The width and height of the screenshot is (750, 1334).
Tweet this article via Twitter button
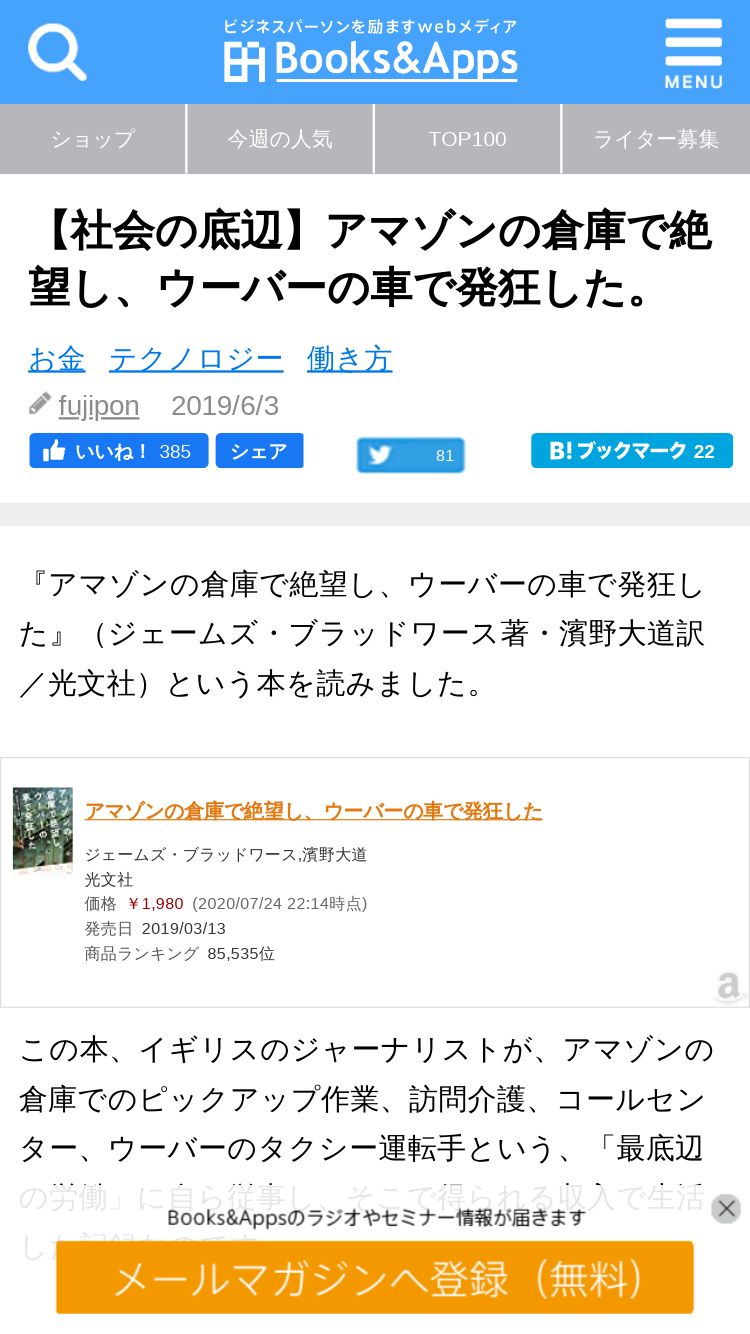tap(411, 455)
